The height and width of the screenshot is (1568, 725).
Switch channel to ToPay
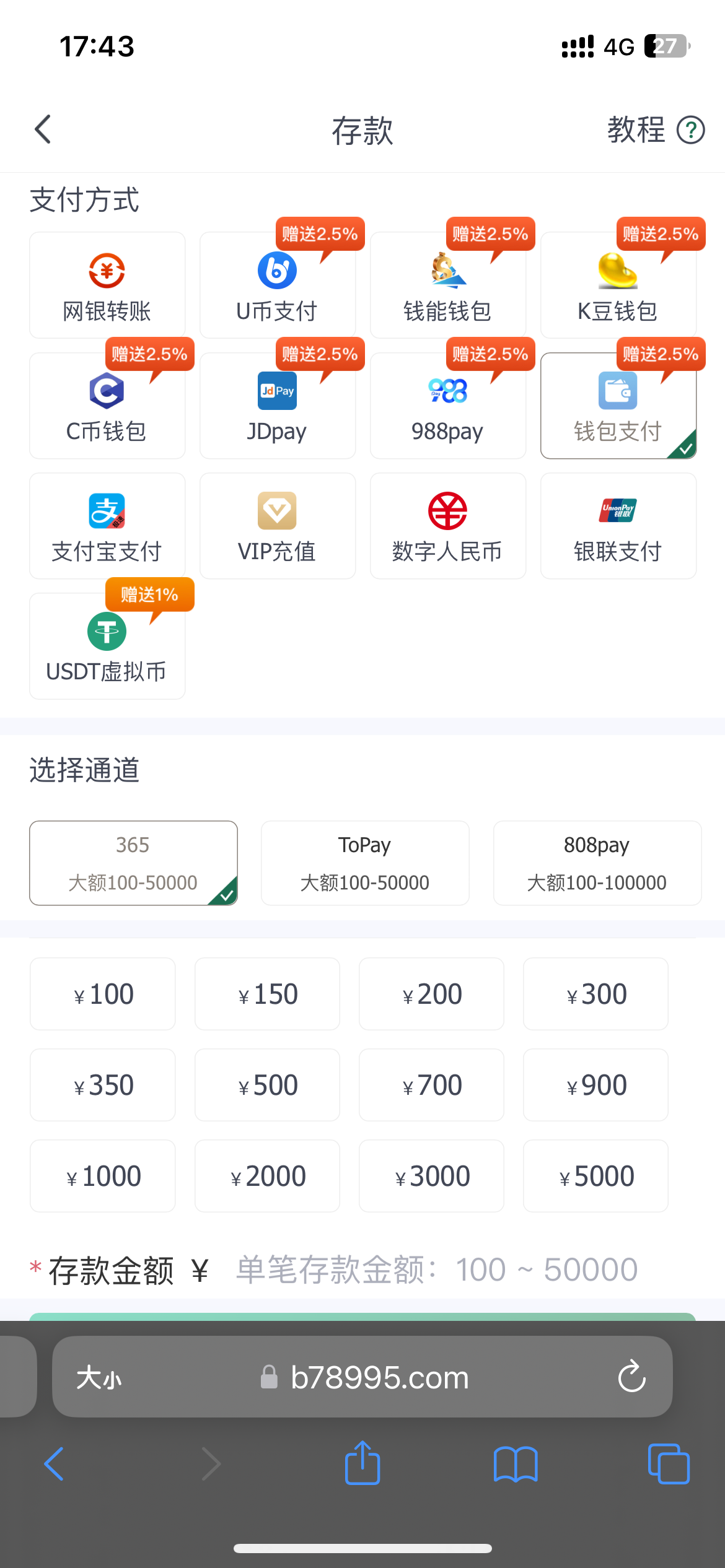pyautogui.click(x=365, y=863)
